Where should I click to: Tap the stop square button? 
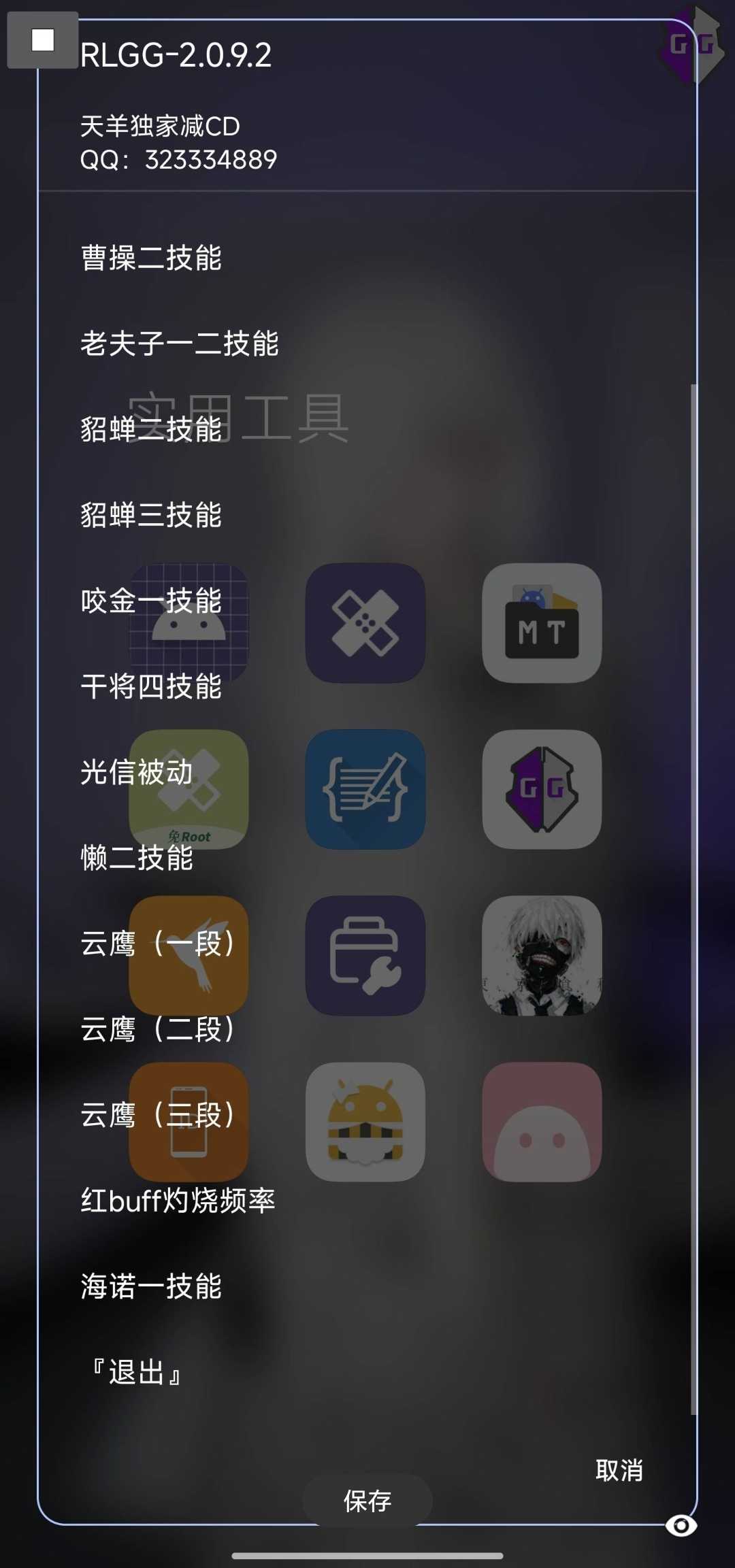(x=43, y=40)
